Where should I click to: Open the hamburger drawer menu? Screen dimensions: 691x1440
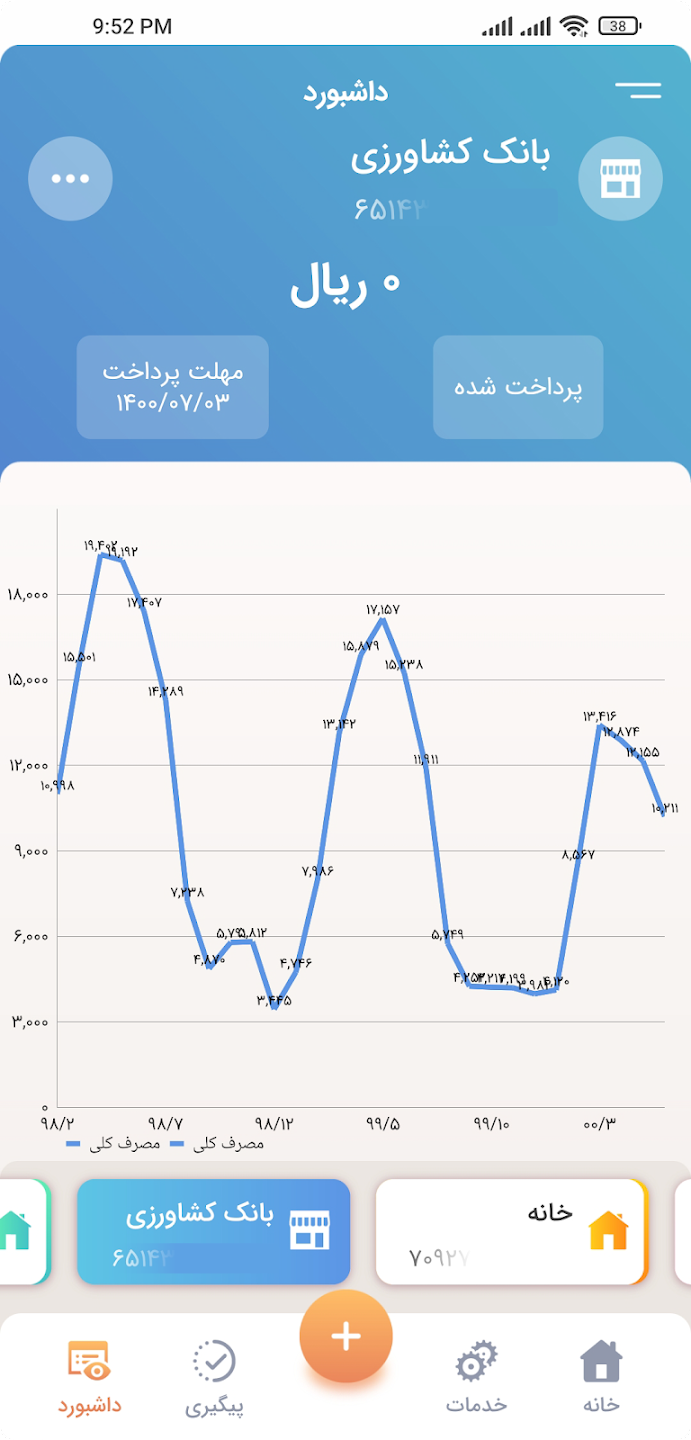[638, 91]
